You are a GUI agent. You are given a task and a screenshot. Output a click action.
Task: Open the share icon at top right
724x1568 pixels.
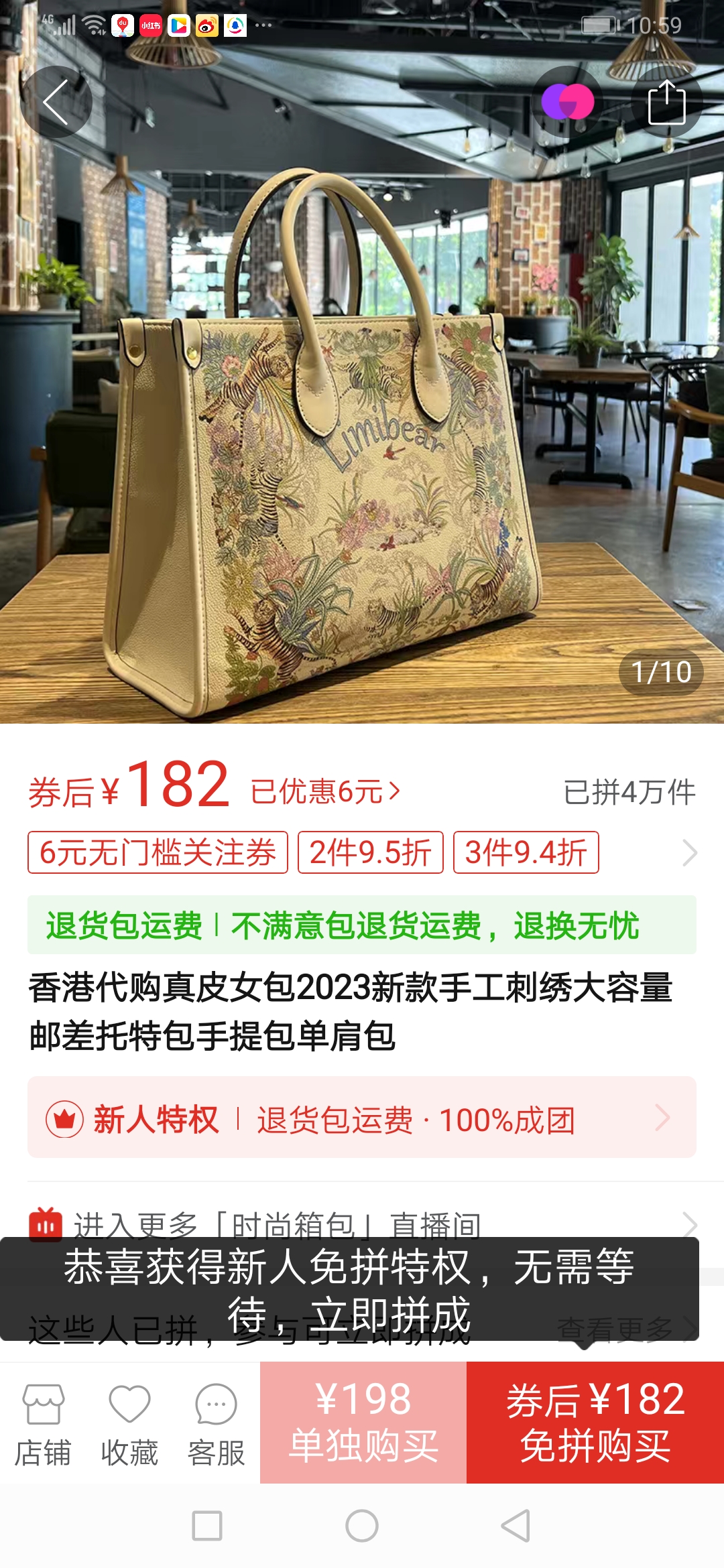(666, 101)
